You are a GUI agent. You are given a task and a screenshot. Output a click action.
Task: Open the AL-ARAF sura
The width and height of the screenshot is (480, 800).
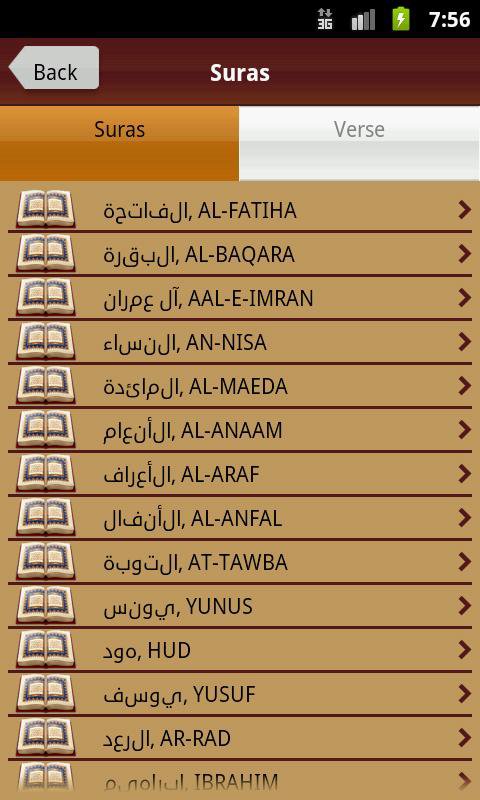click(x=240, y=474)
